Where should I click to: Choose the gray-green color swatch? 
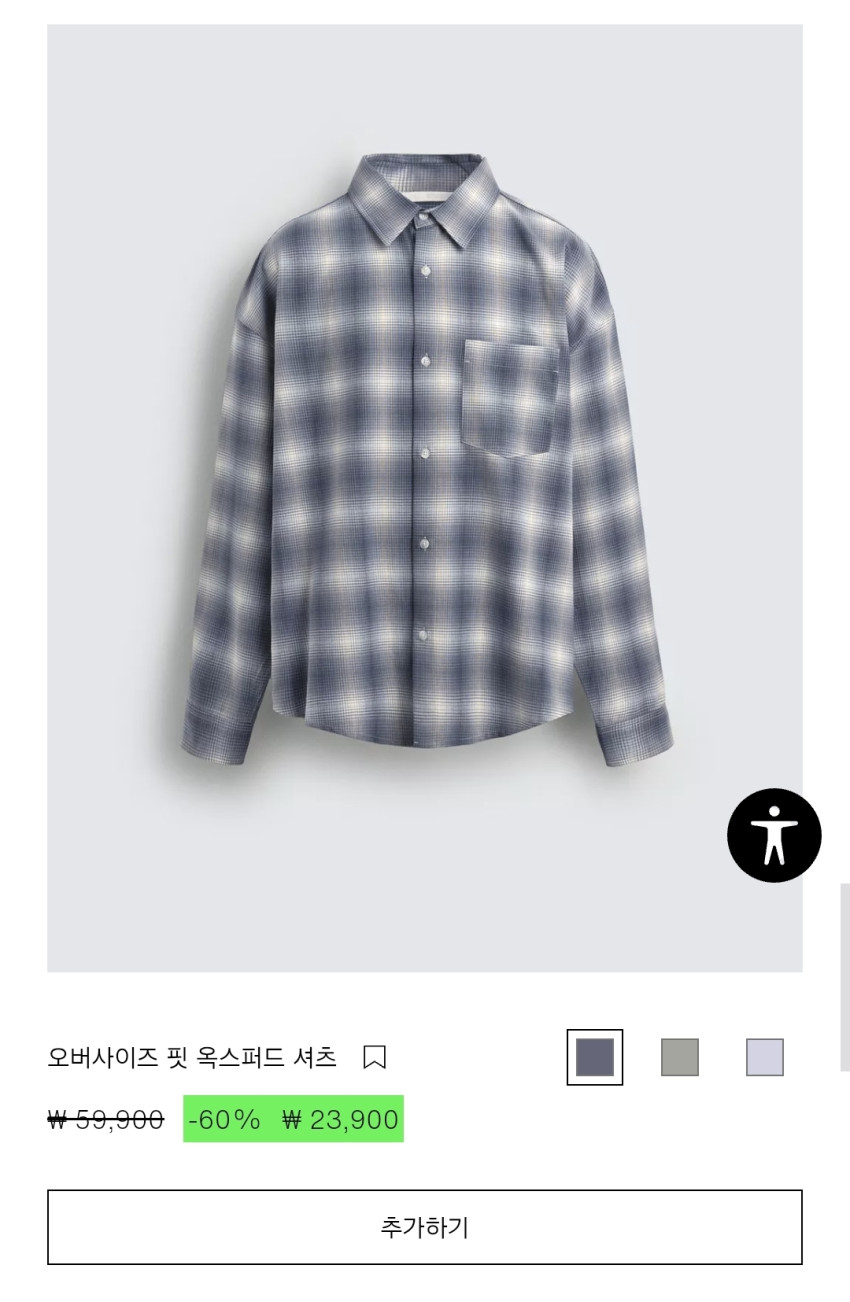(680, 1057)
